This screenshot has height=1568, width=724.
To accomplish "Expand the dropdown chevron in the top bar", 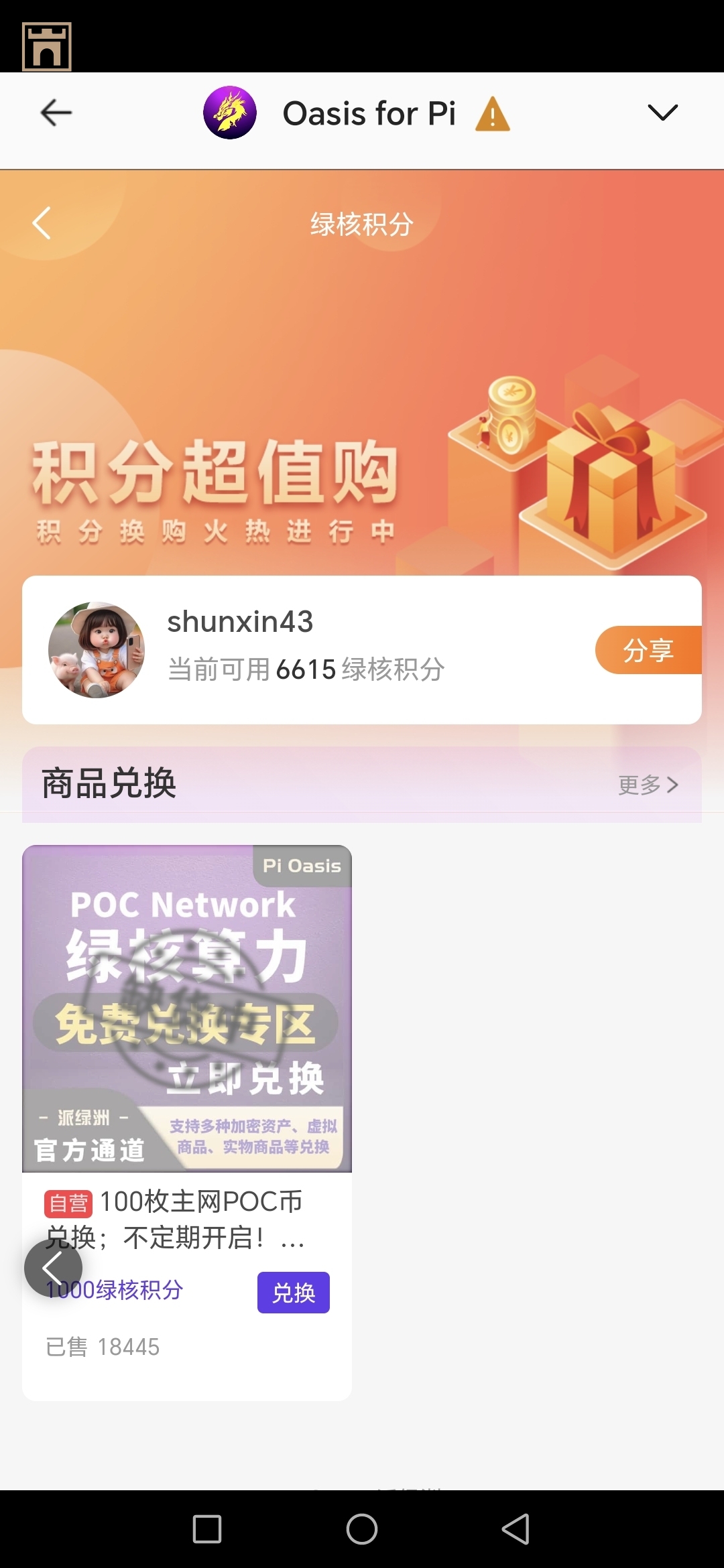I will (662, 113).
